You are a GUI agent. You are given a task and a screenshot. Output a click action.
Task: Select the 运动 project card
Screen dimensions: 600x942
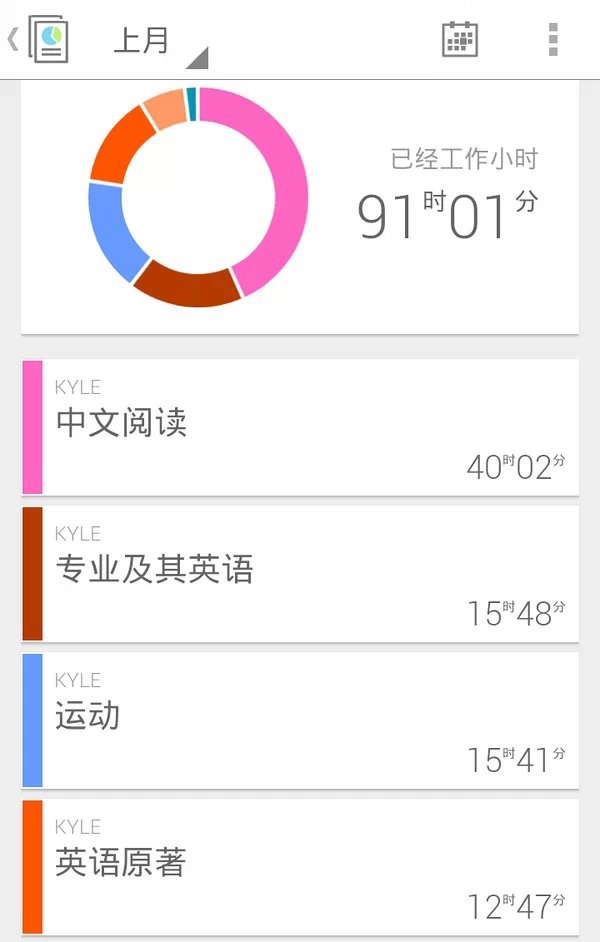(x=300, y=720)
